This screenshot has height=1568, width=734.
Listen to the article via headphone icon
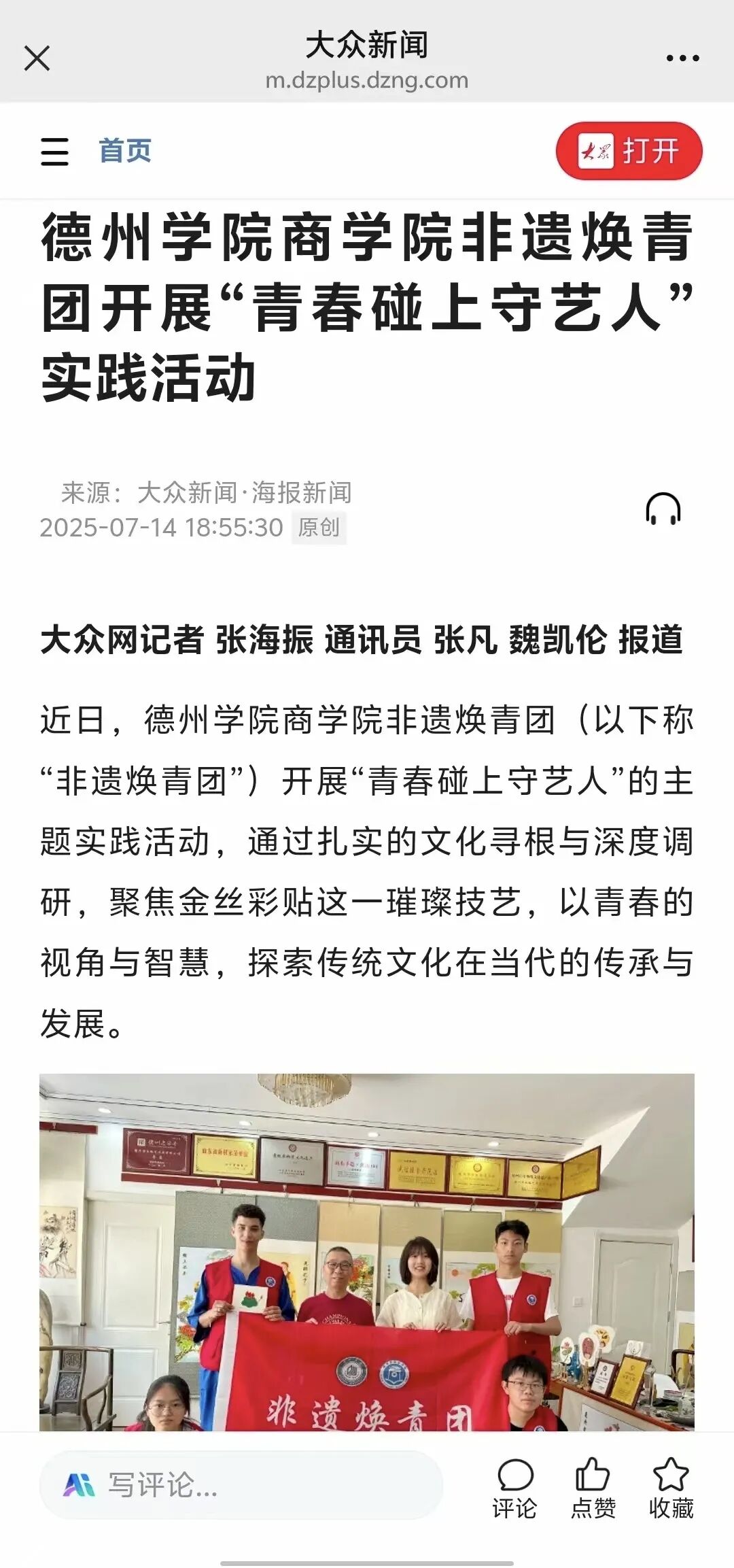point(663,510)
